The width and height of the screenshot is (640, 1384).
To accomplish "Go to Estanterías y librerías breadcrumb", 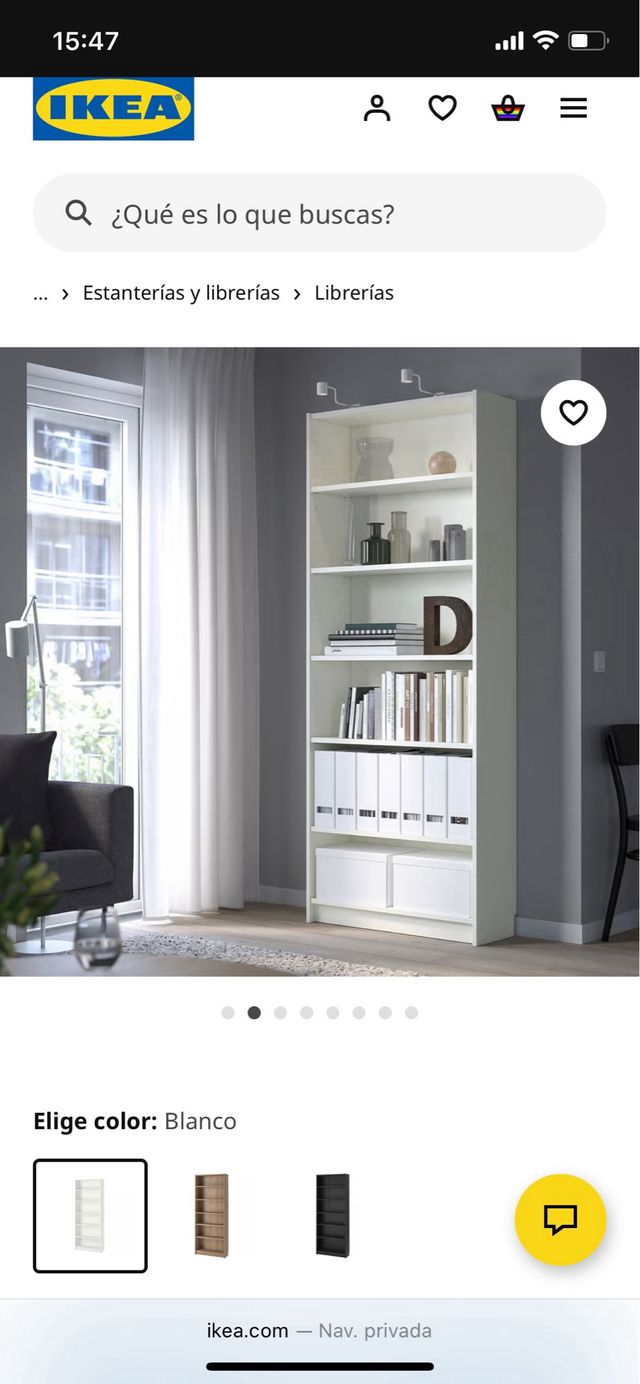I will pos(181,293).
